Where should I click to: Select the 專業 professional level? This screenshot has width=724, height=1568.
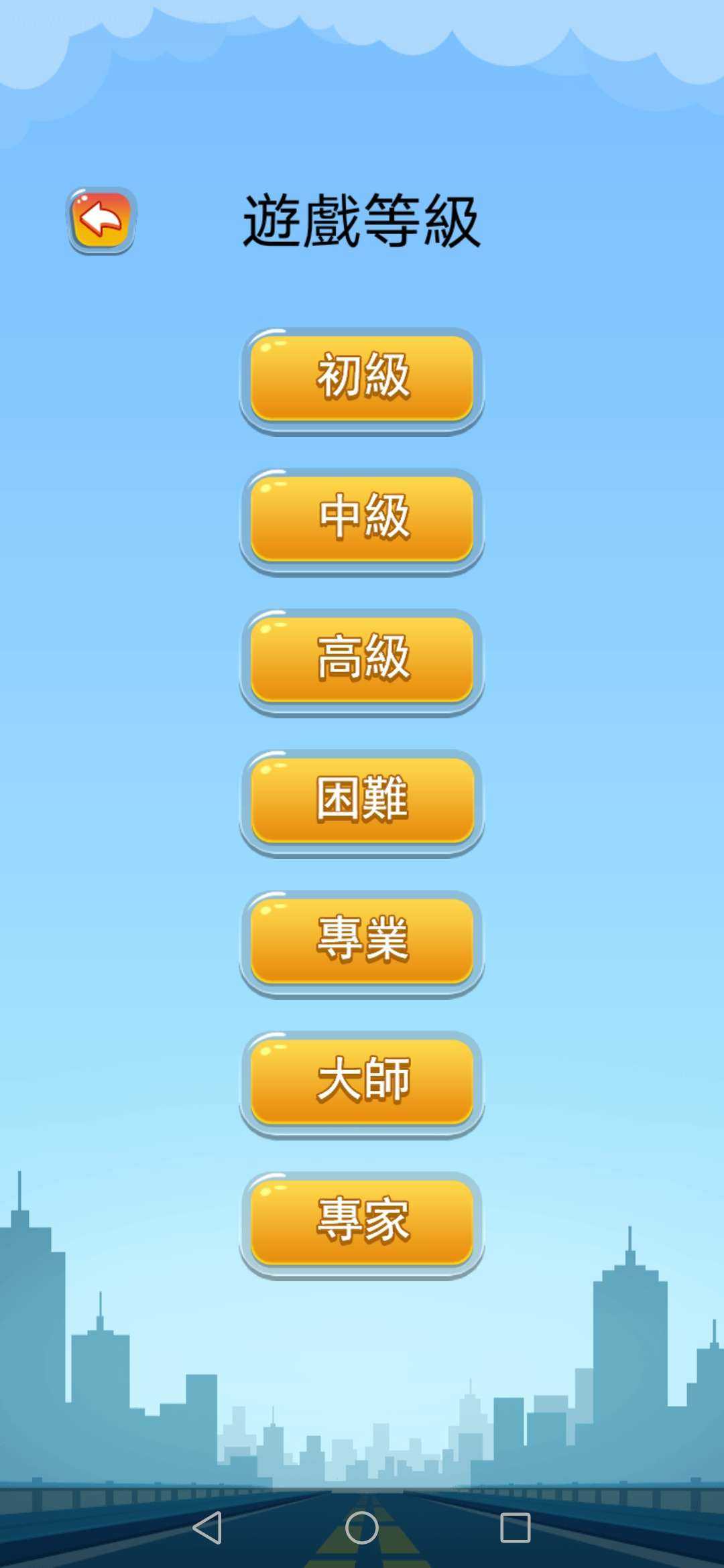pyautogui.click(x=362, y=941)
